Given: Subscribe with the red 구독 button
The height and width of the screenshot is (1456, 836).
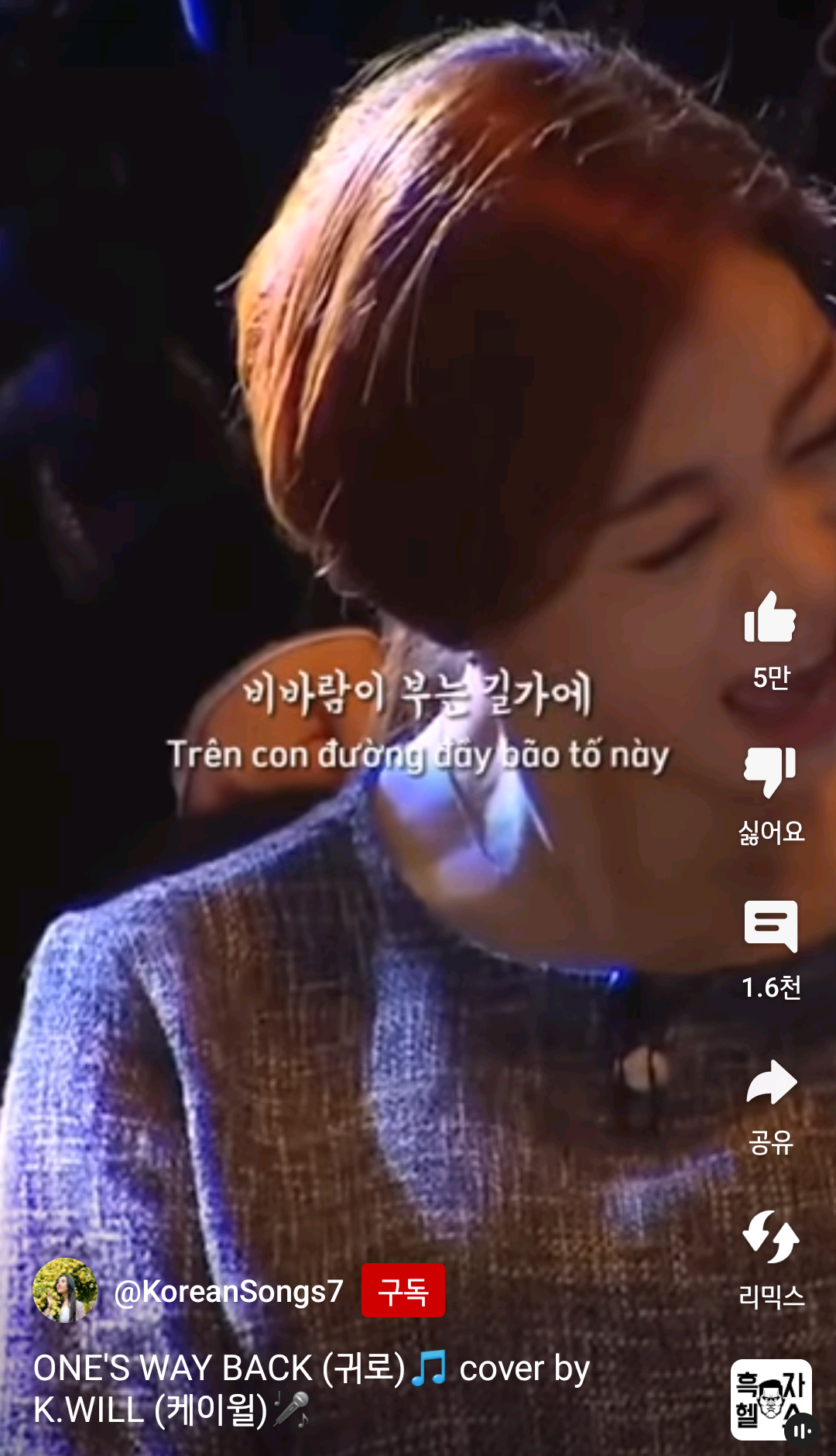Looking at the screenshot, I should coord(403,1290).
